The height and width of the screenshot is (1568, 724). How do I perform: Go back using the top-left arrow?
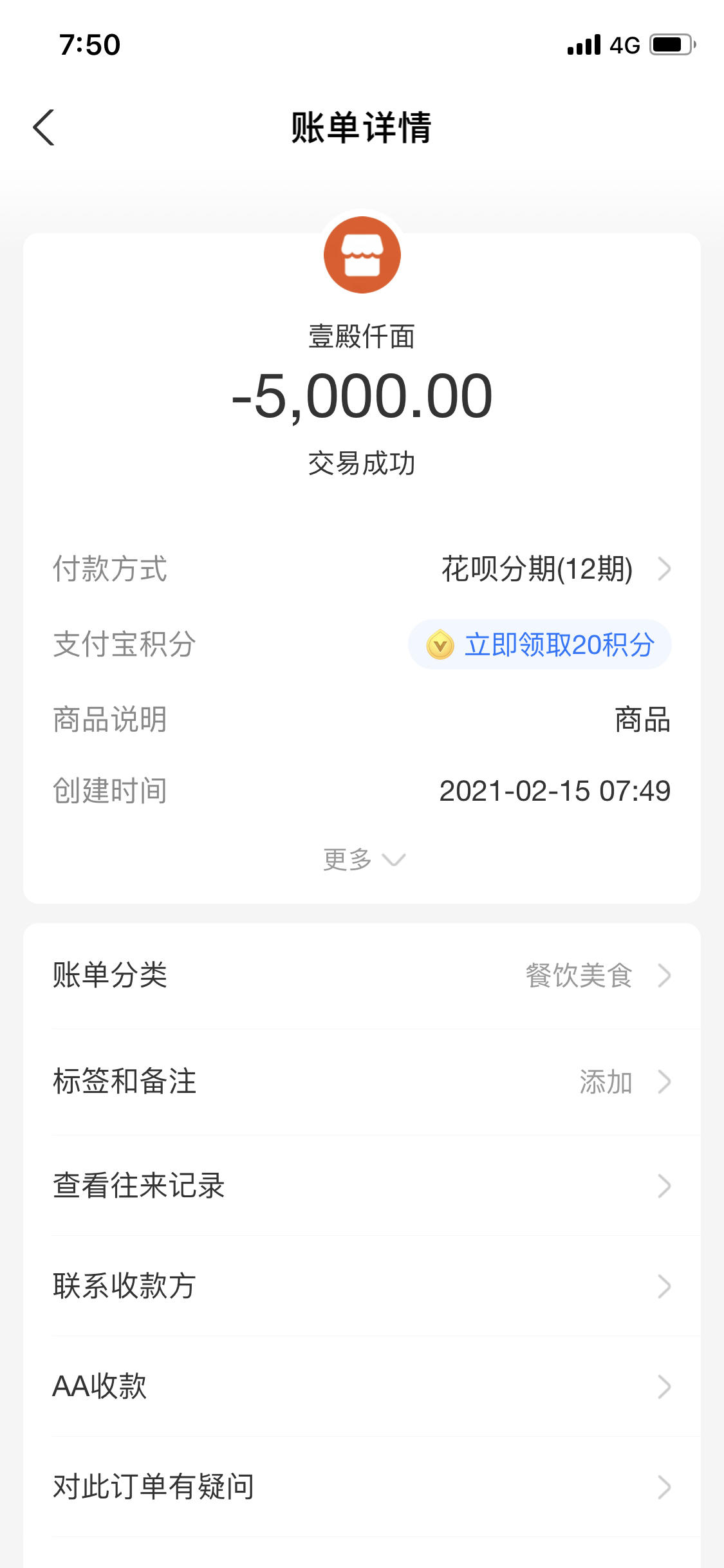click(44, 127)
